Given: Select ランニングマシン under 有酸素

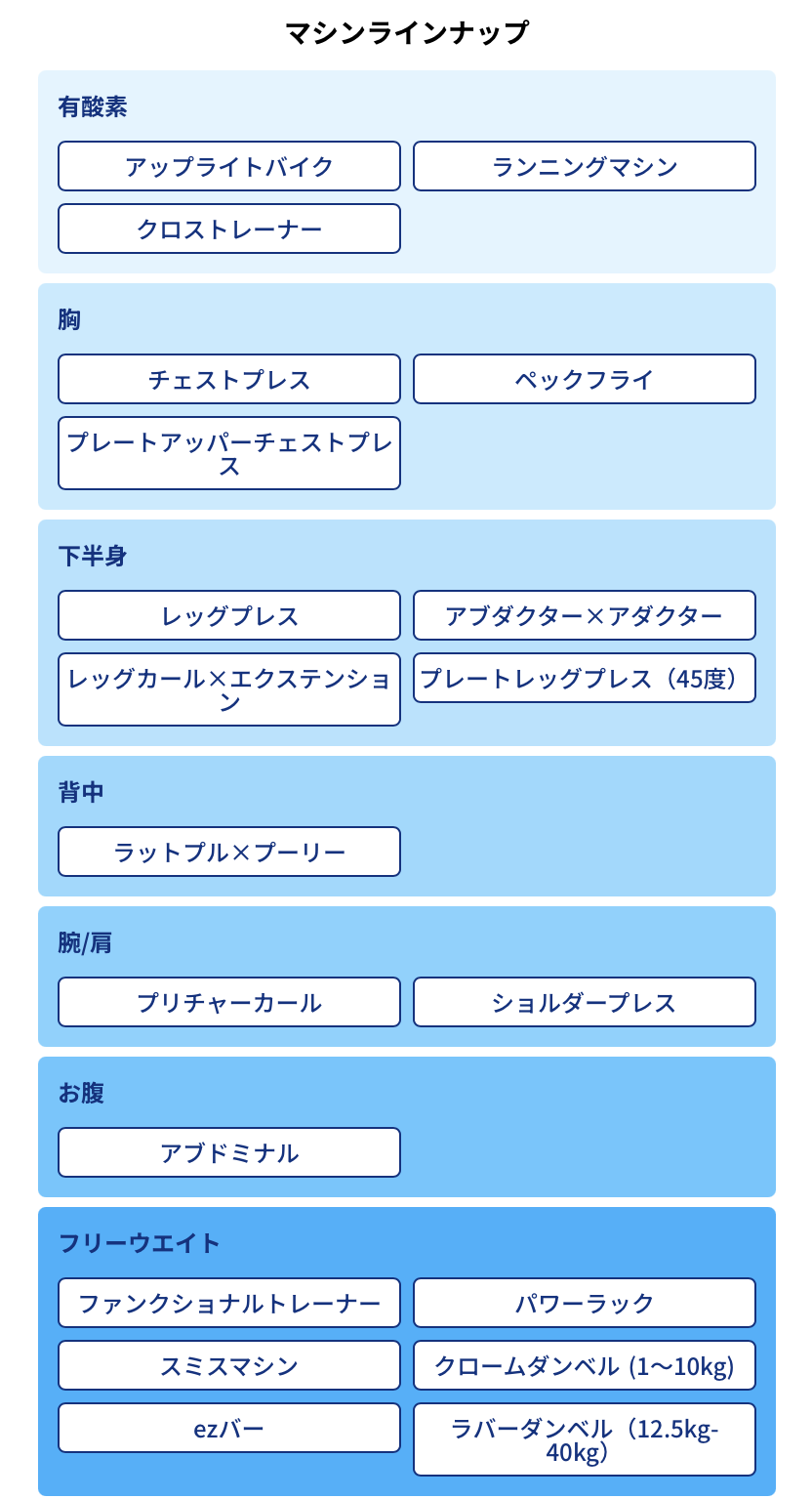Looking at the screenshot, I should (584, 166).
